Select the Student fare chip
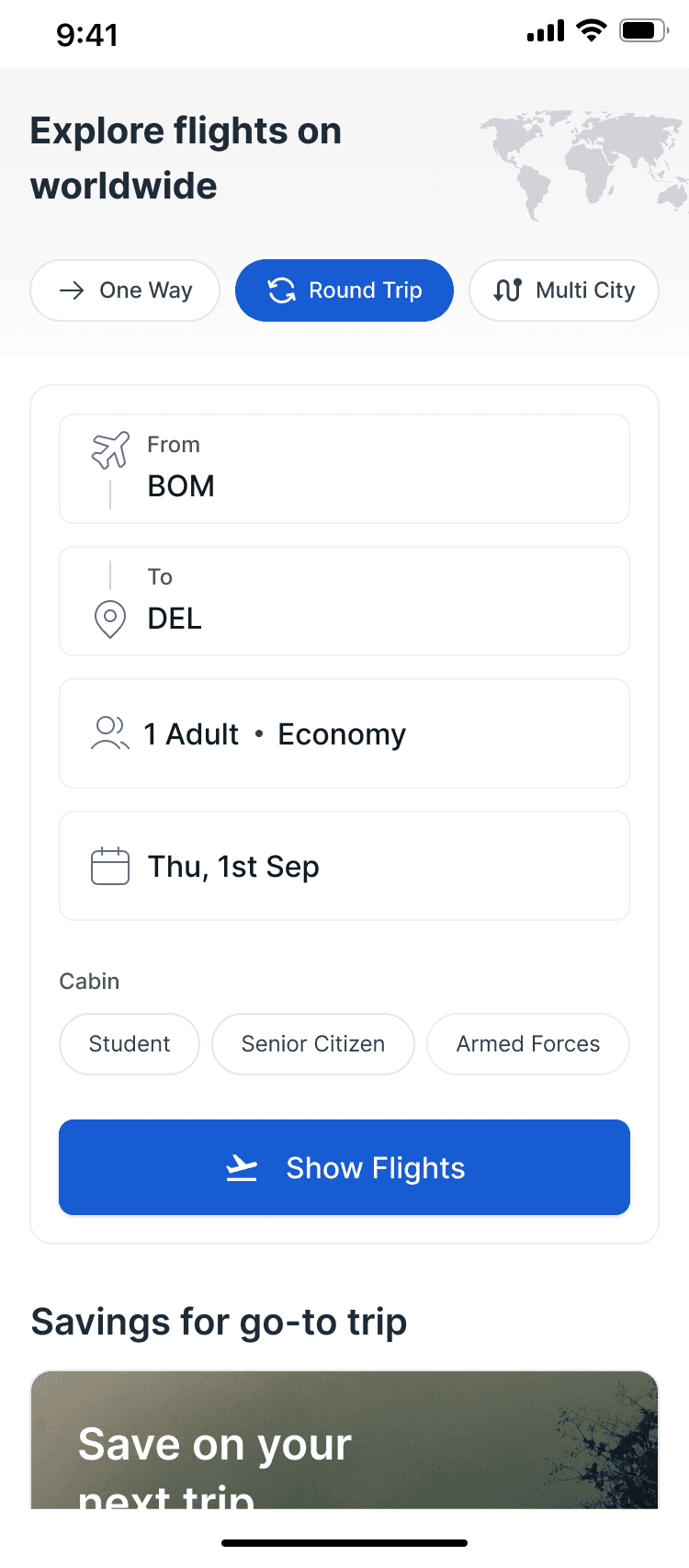Screen dimensions: 689x1568 130,1044
